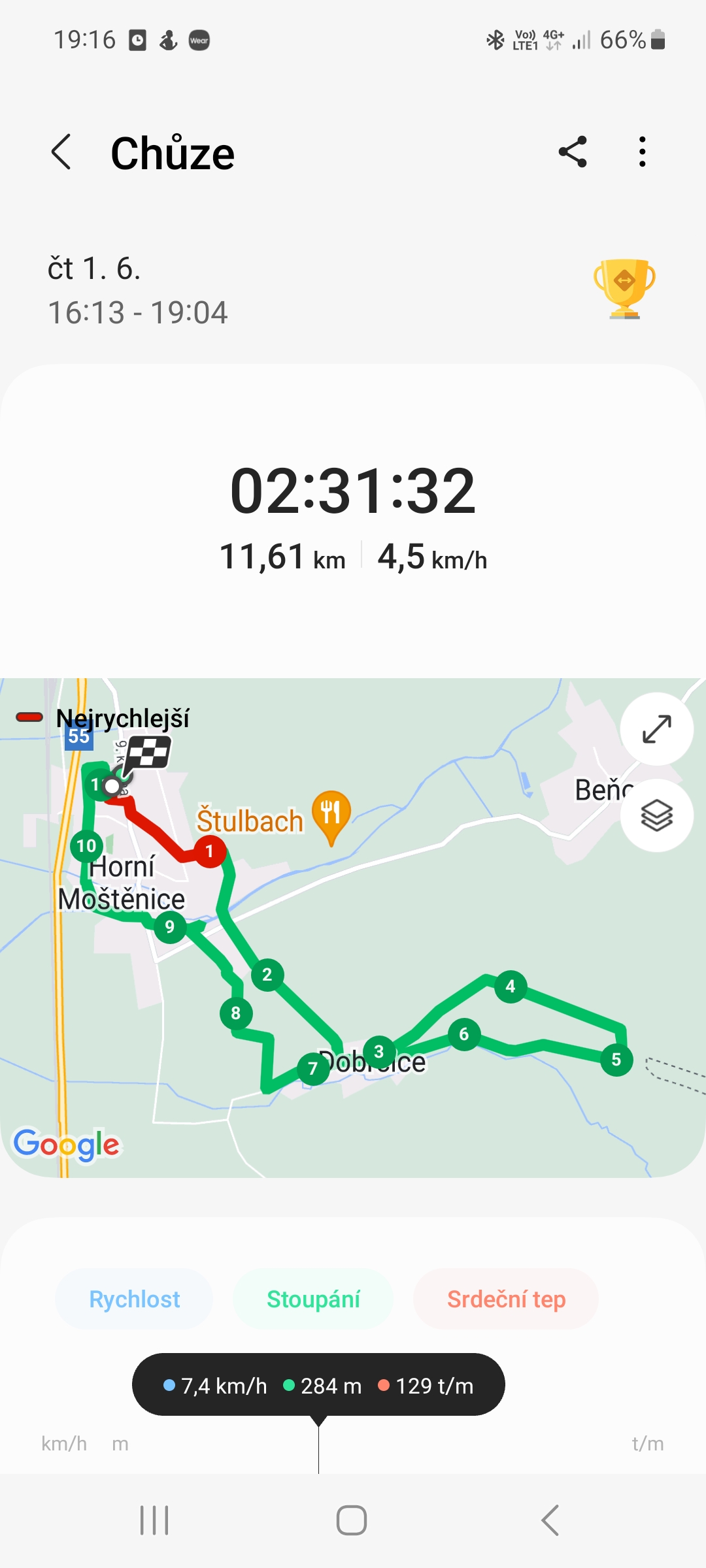Open the trophy achievement badge
This screenshot has height=1568, width=706.
click(624, 288)
